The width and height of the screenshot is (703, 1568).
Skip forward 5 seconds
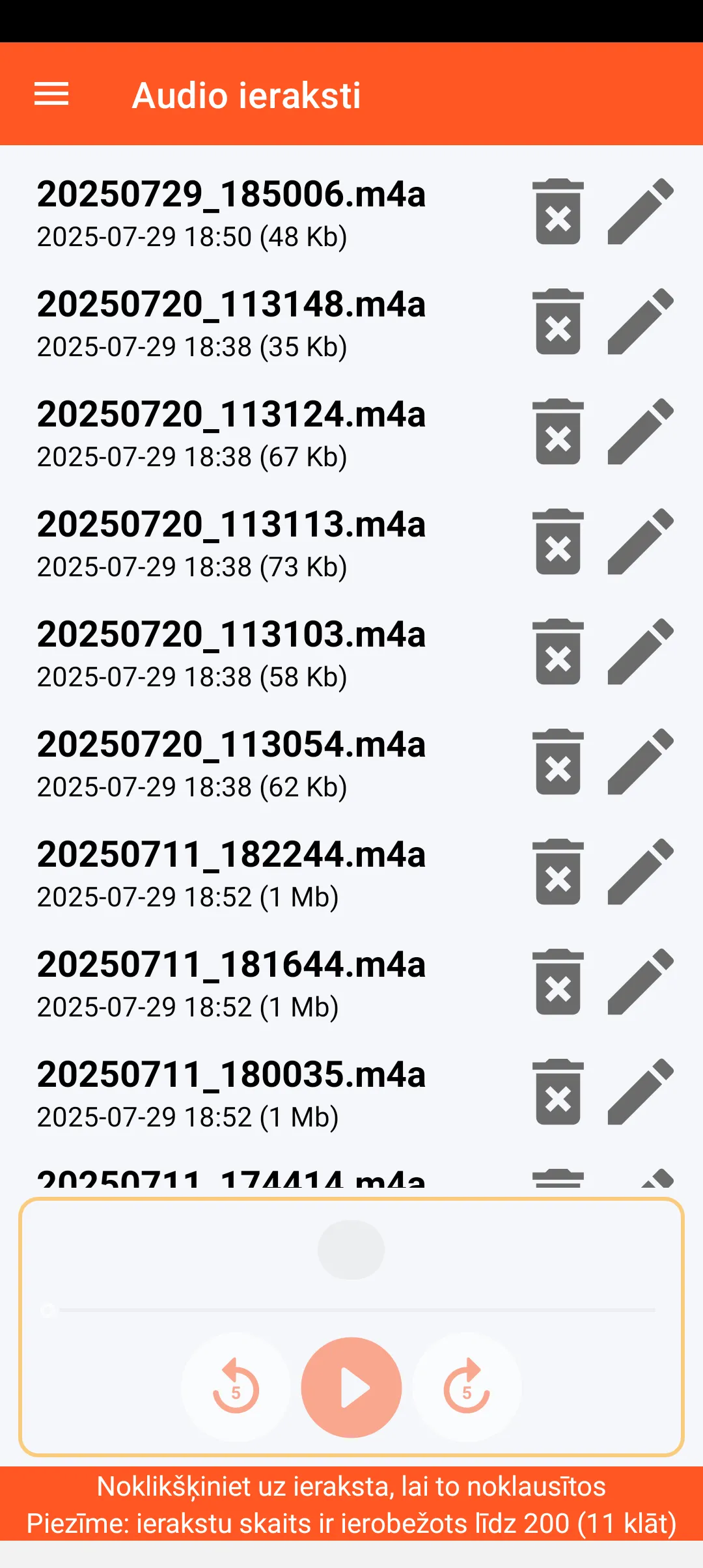(x=467, y=1388)
